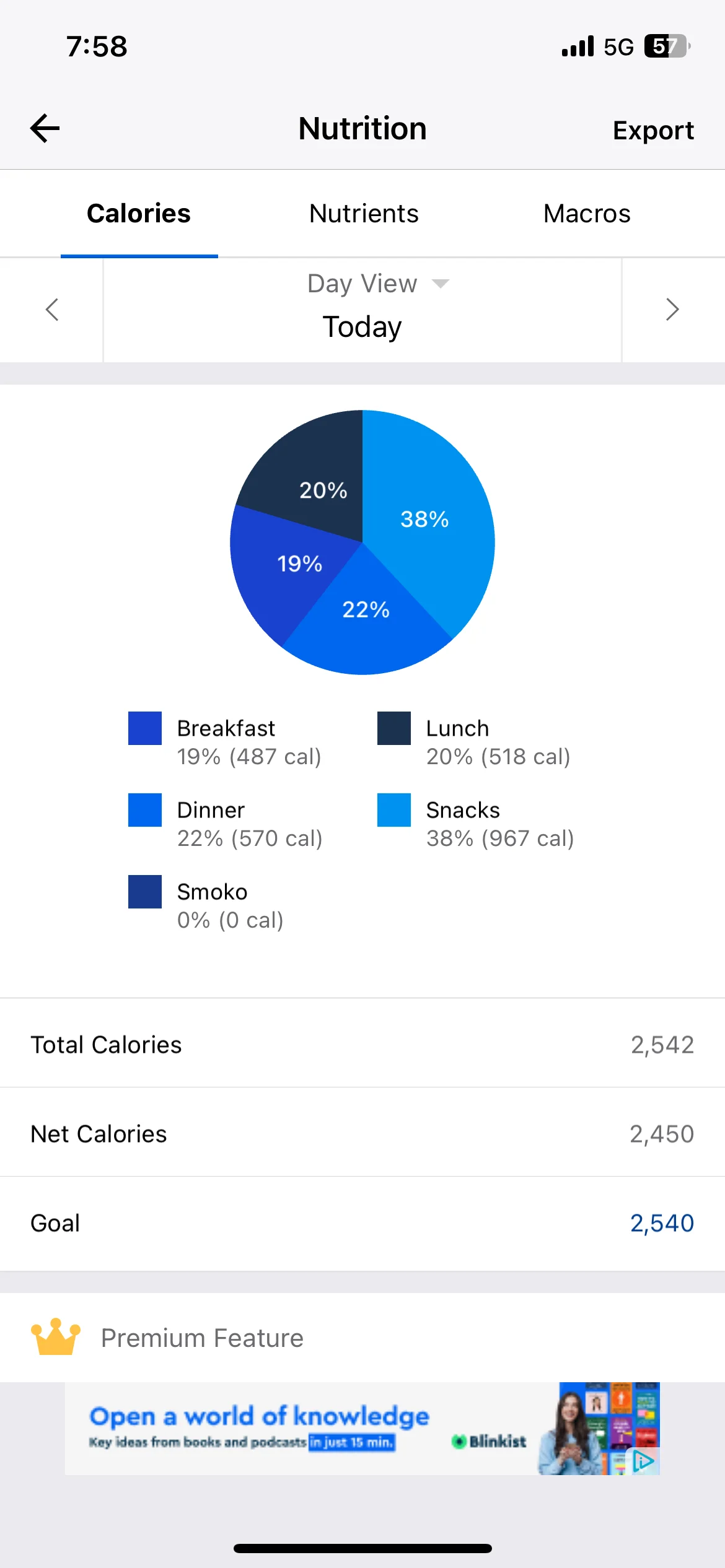Open the Blinkist ad banner
Screen dimensions: 725x1568
(x=362, y=1429)
